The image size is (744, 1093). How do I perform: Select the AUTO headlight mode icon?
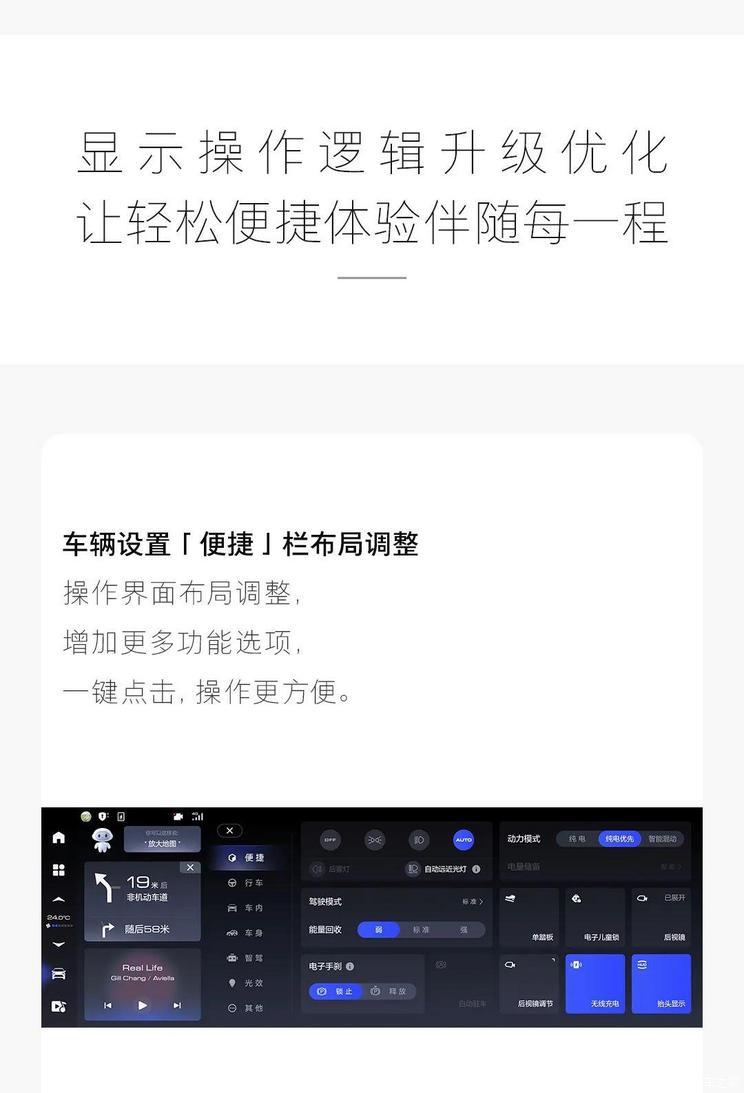coord(463,840)
